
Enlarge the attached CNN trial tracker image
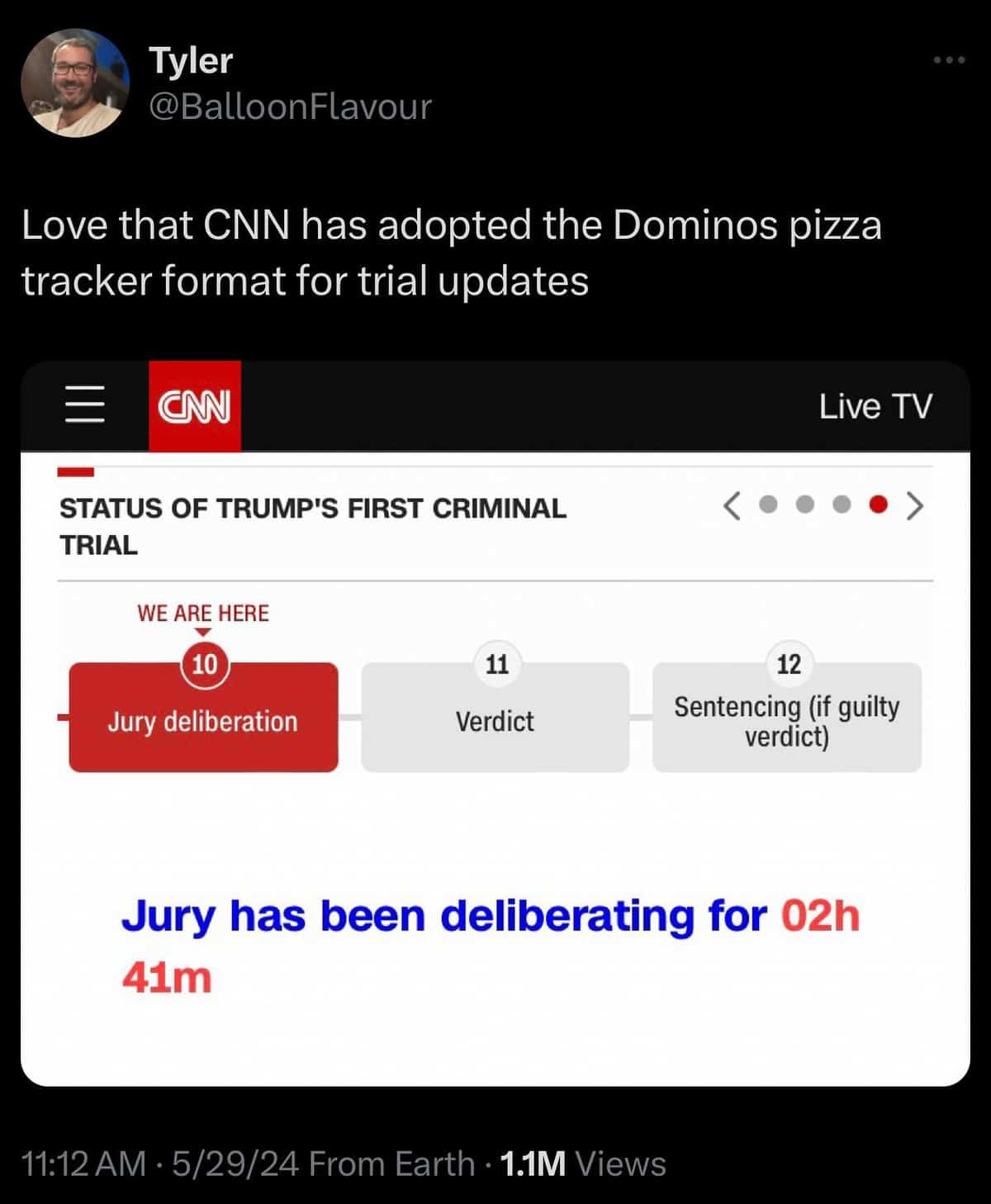pos(495,723)
